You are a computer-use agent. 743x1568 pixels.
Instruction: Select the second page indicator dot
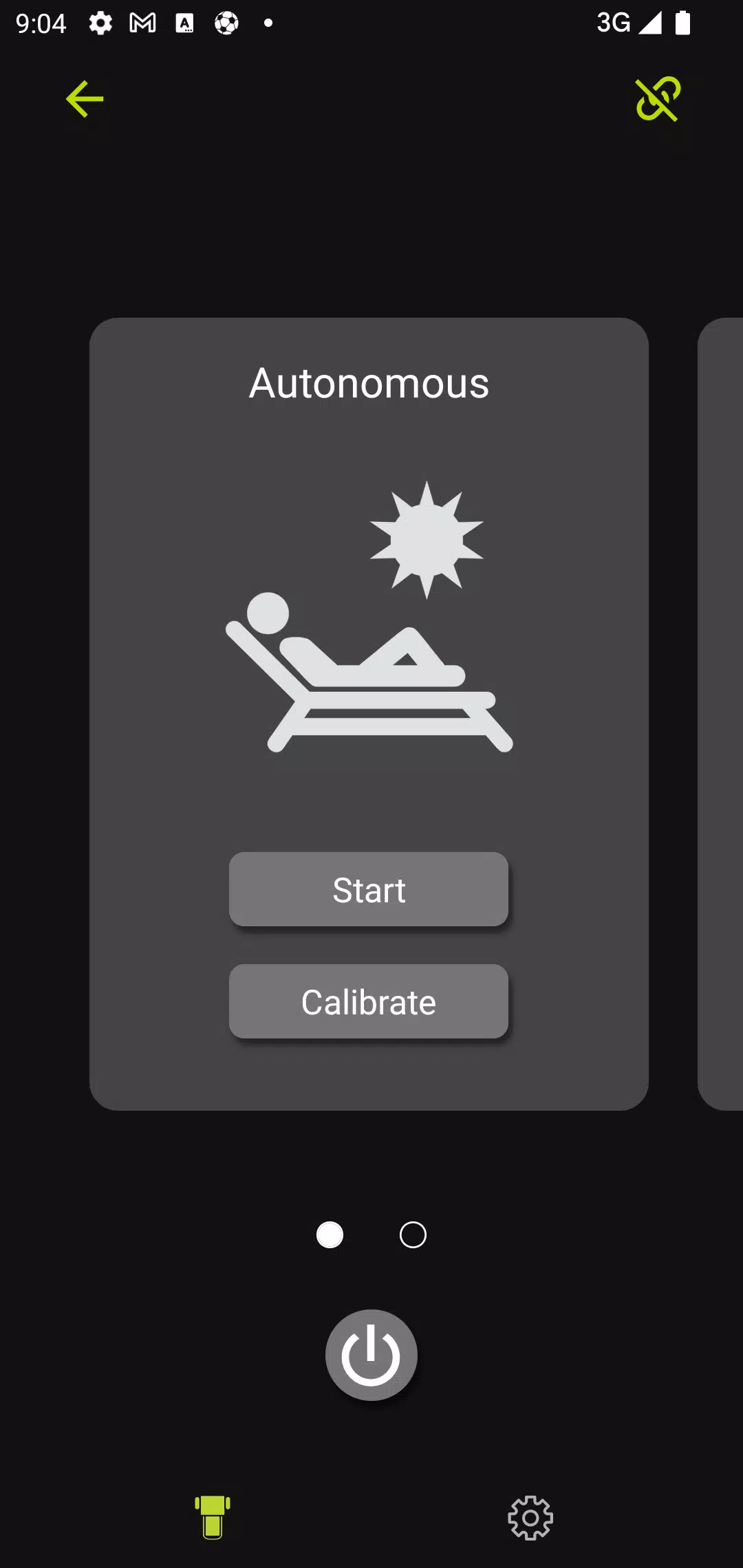(413, 1235)
